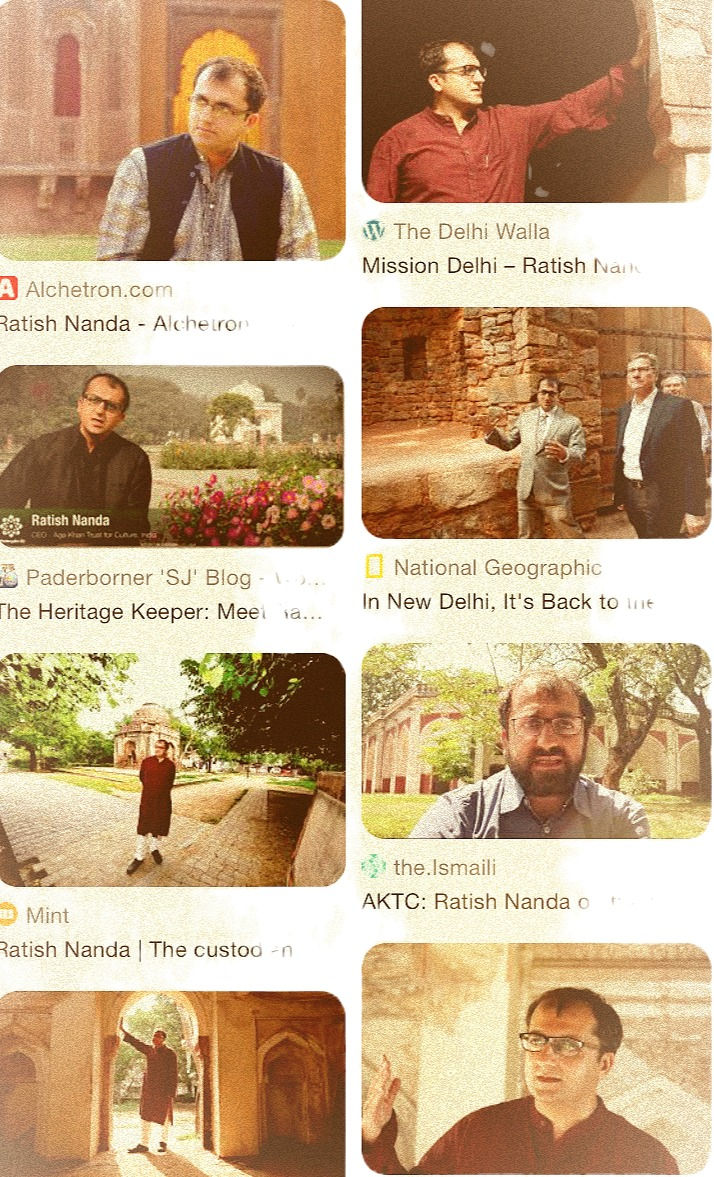Open the archway image below Mint result
714x1177 pixels.
point(172,1084)
